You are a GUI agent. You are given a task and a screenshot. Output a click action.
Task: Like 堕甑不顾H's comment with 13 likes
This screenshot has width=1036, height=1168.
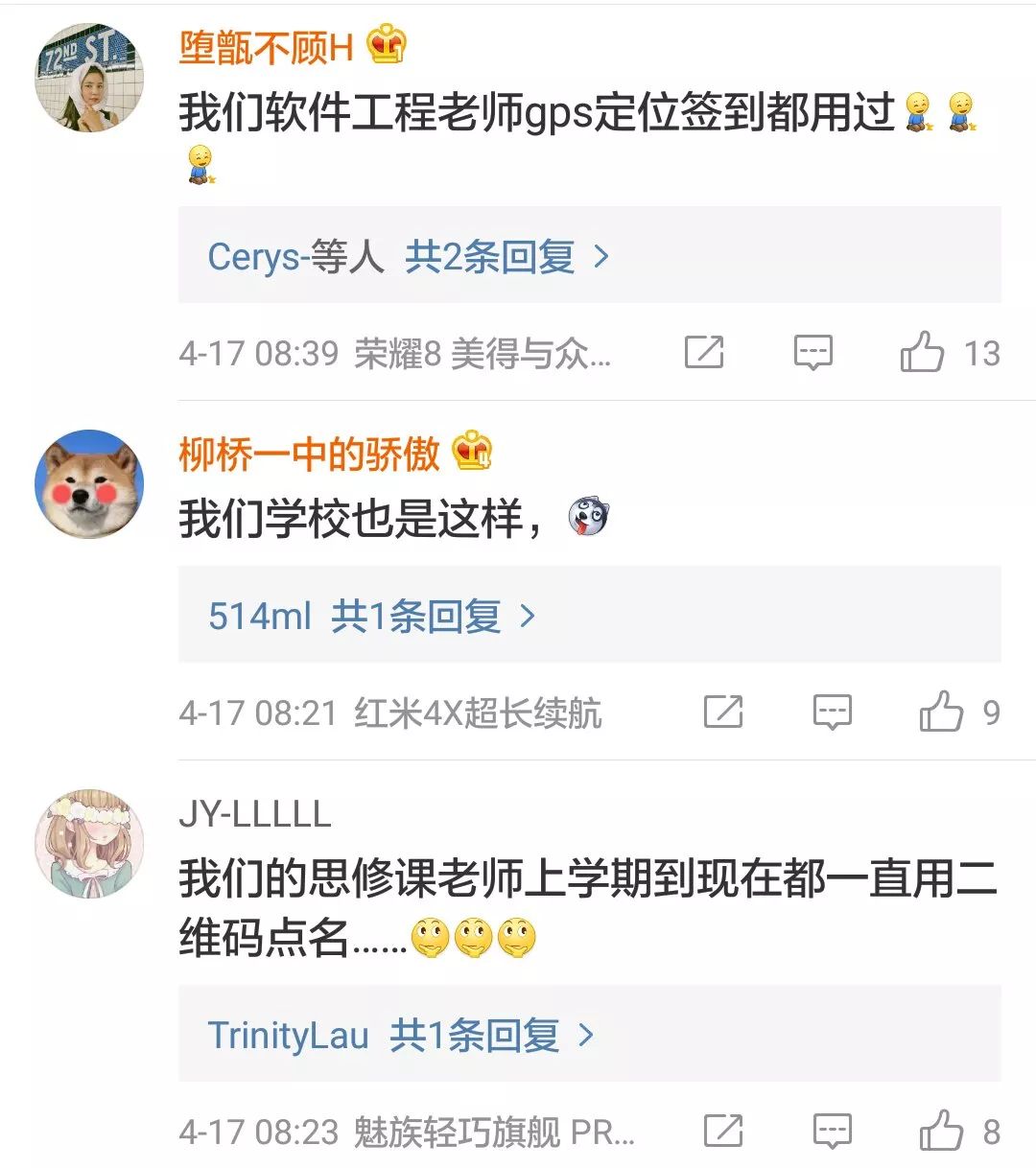click(x=923, y=353)
